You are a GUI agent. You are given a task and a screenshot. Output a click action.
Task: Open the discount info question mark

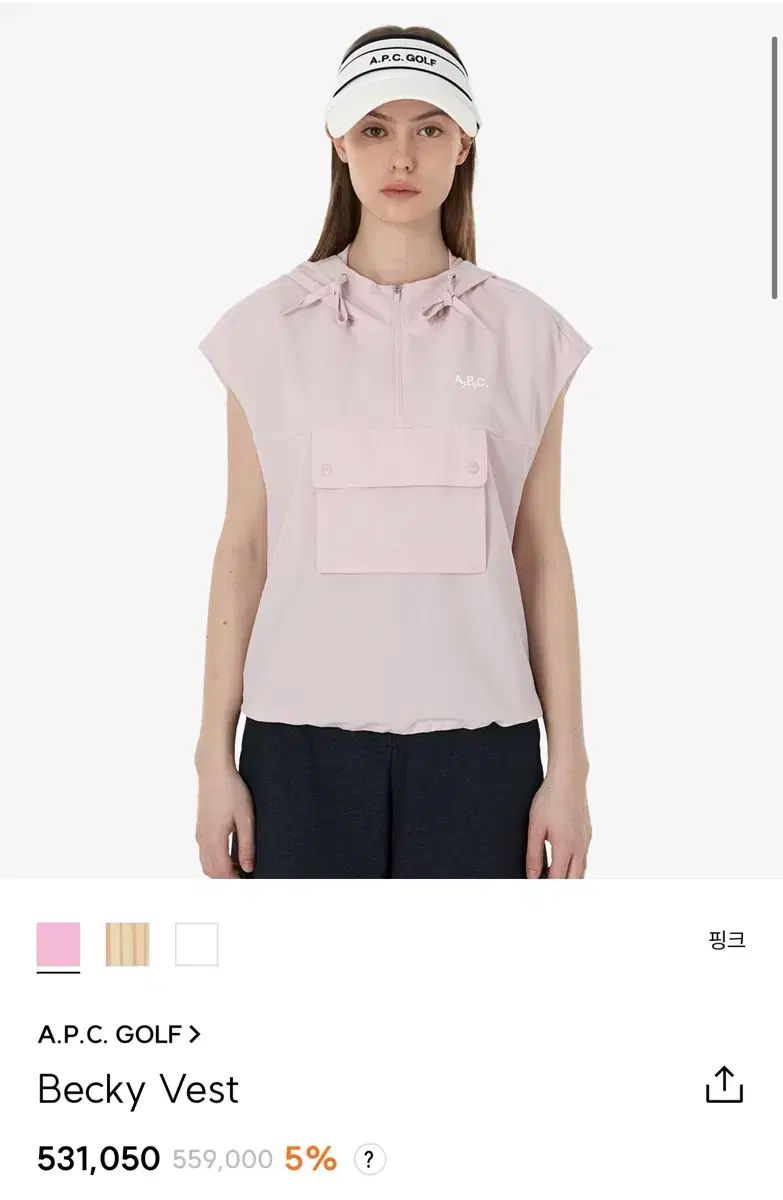pyautogui.click(x=369, y=1160)
